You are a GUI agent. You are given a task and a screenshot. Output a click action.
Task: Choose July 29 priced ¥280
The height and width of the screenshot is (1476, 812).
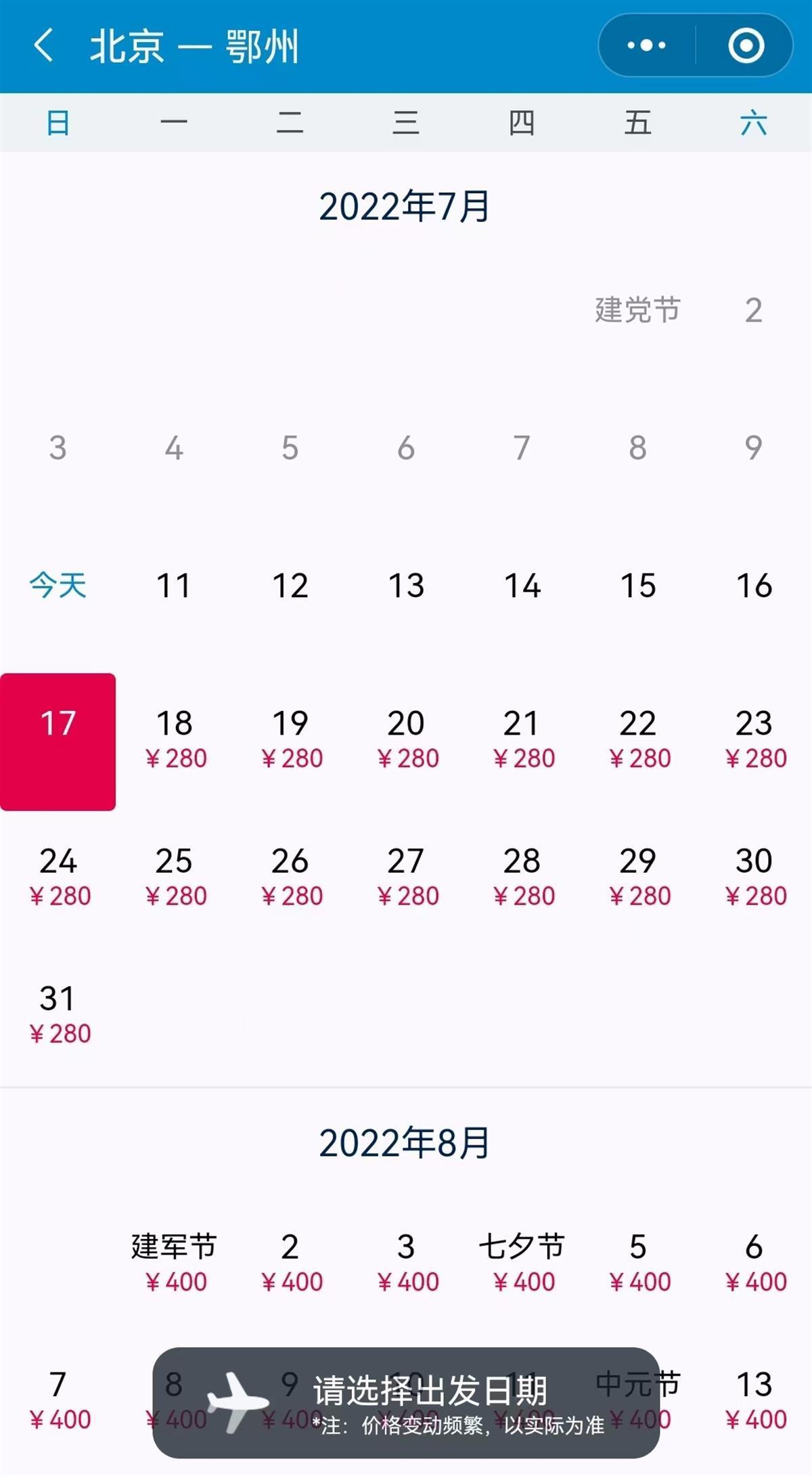(638, 877)
